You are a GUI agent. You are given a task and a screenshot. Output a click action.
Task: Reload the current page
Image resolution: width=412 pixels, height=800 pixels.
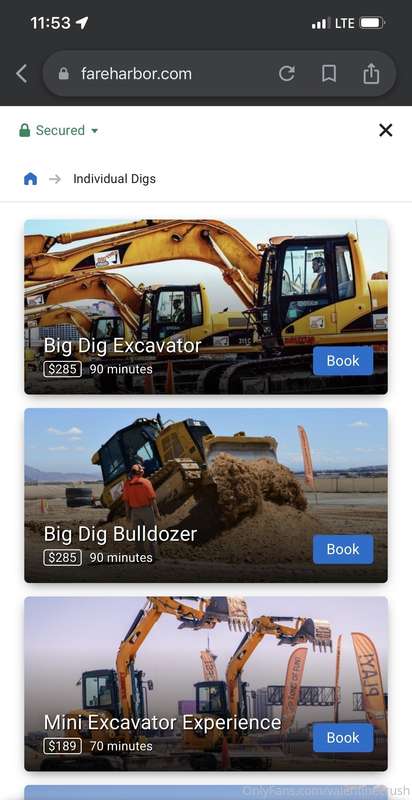pos(287,74)
